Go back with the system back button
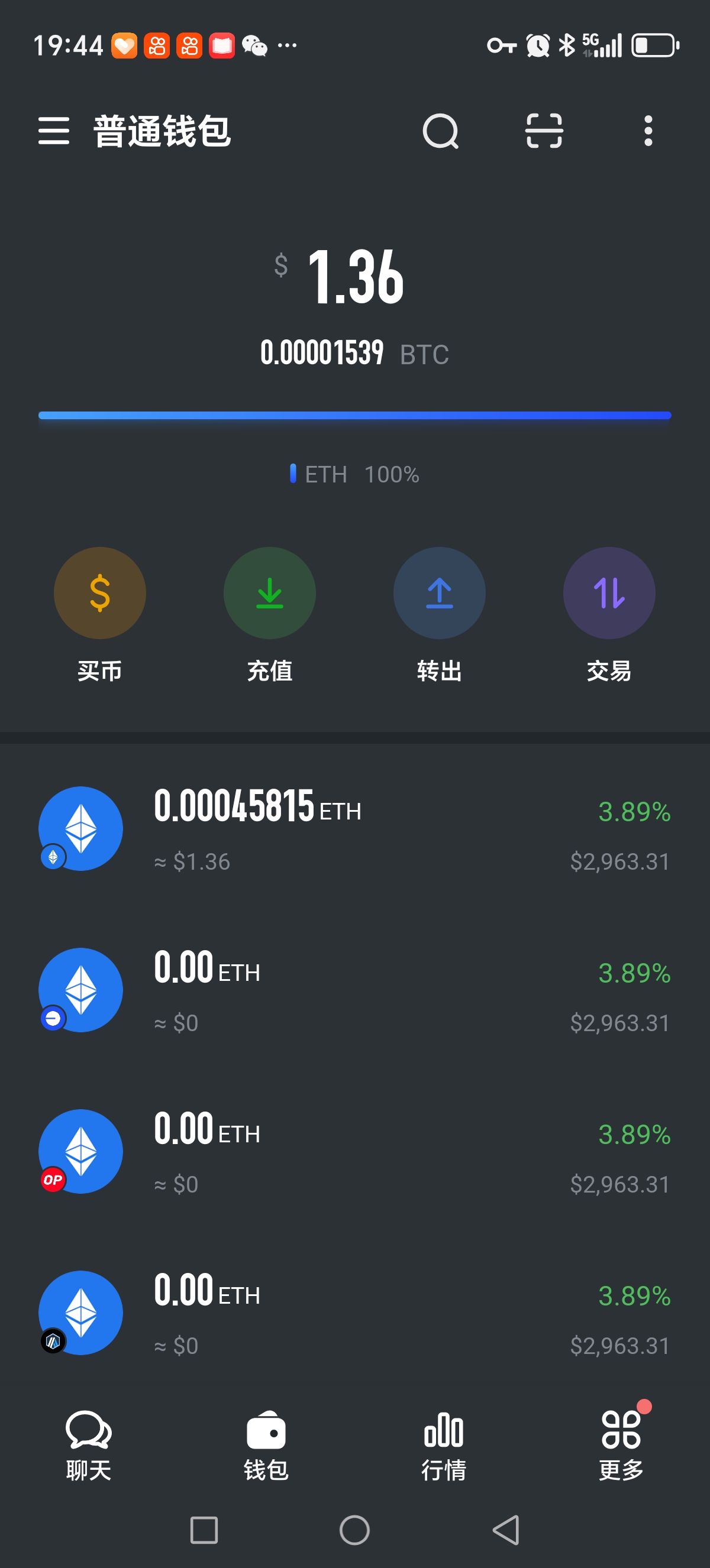The image size is (710, 1568). coord(506,1530)
